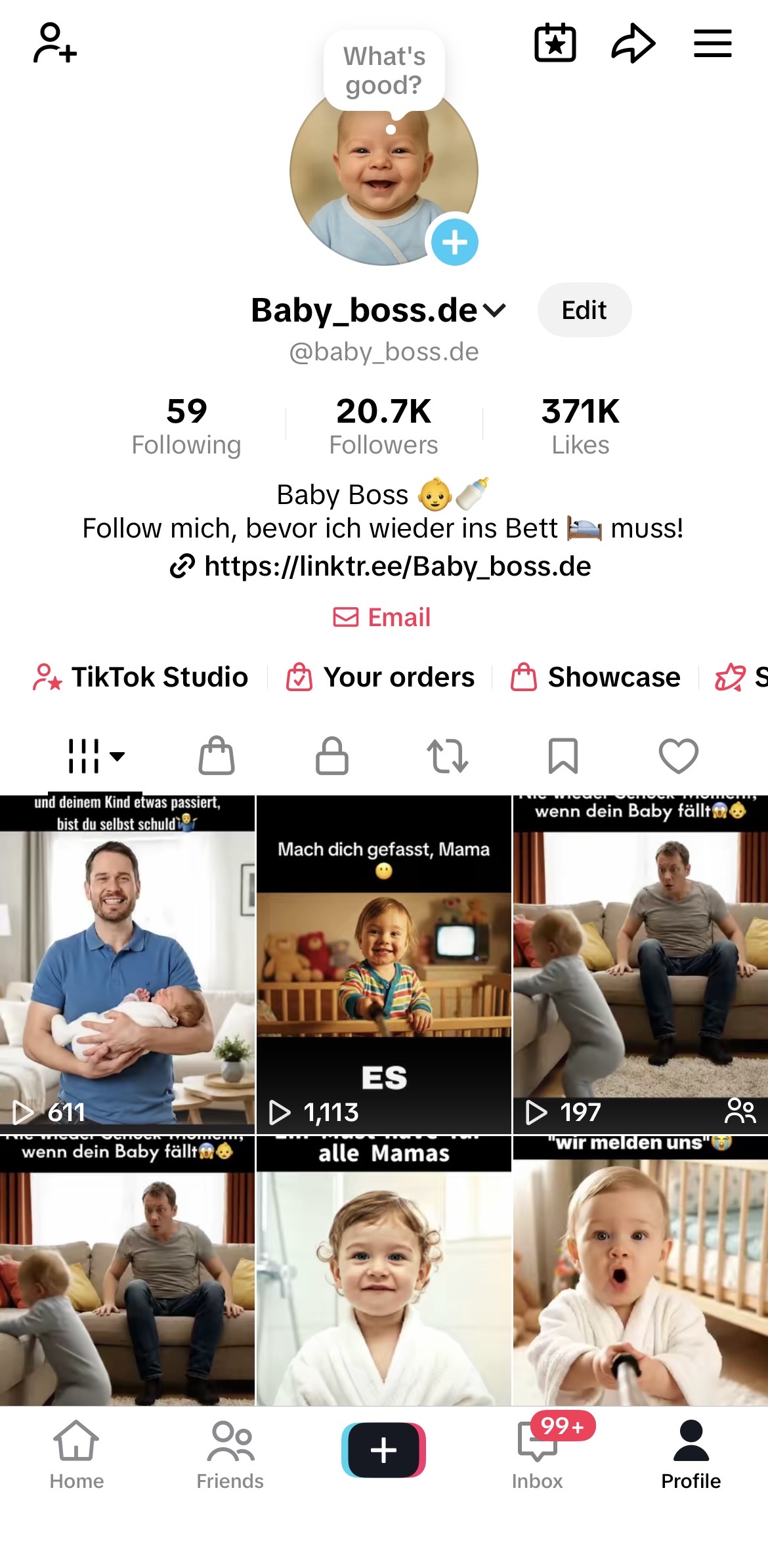The height and width of the screenshot is (1568, 768).
Task: View Your orders
Action: coord(381,677)
